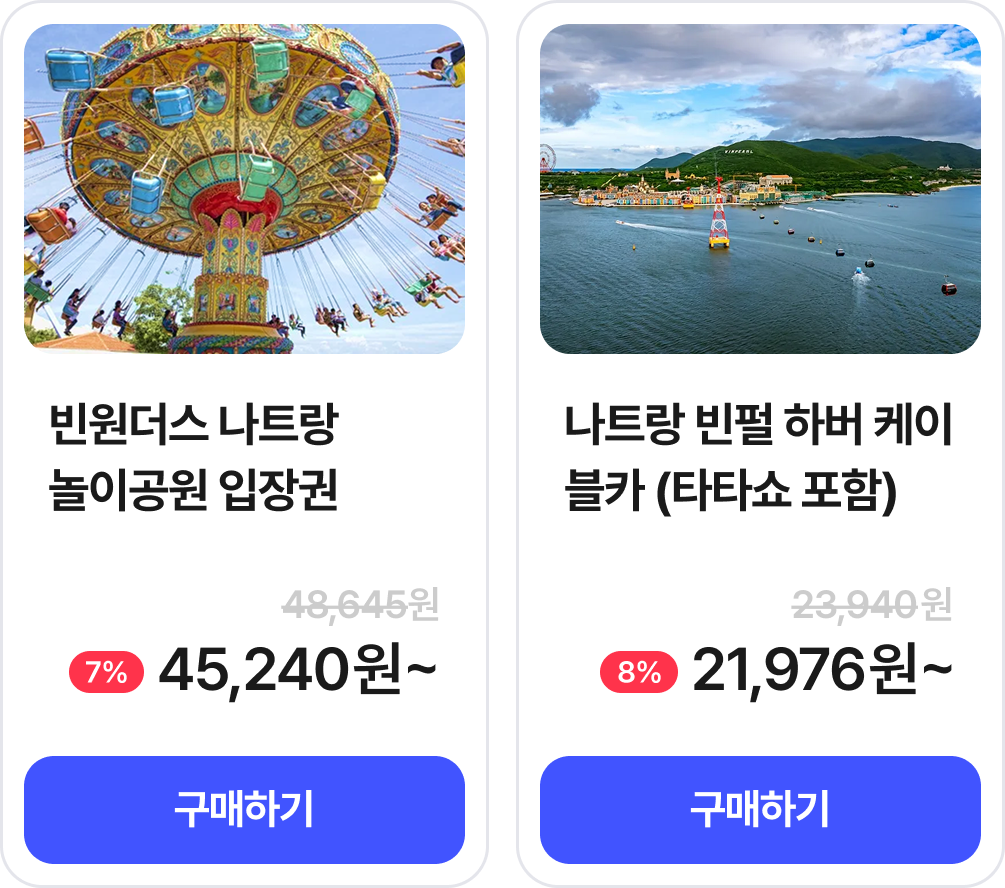This screenshot has width=1005, height=888.
Task: Tap 구매하기 for 나트랑 빈펄 하버 케이블카
Action: point(760,809)
